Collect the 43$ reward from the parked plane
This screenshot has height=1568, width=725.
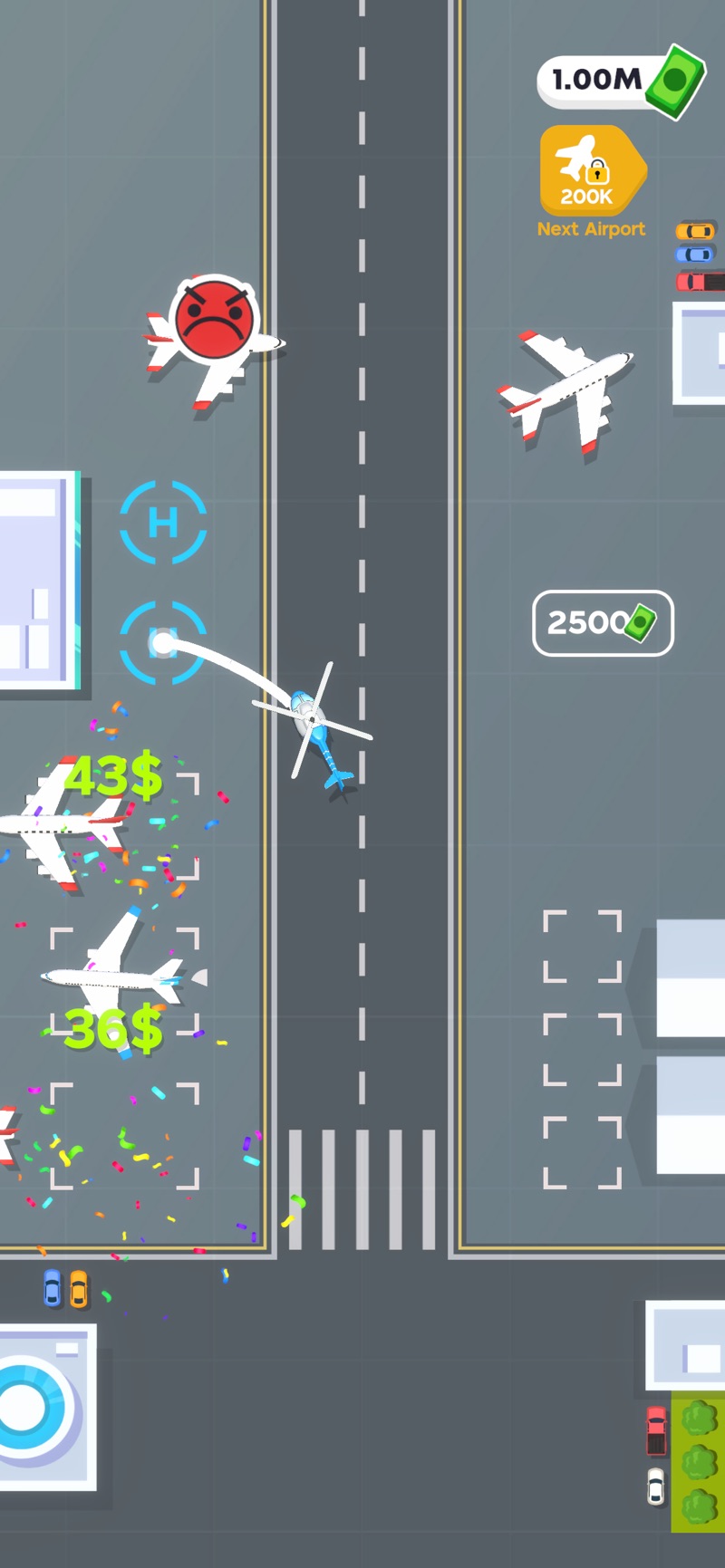pyautogui.click(x=114, y=776)
